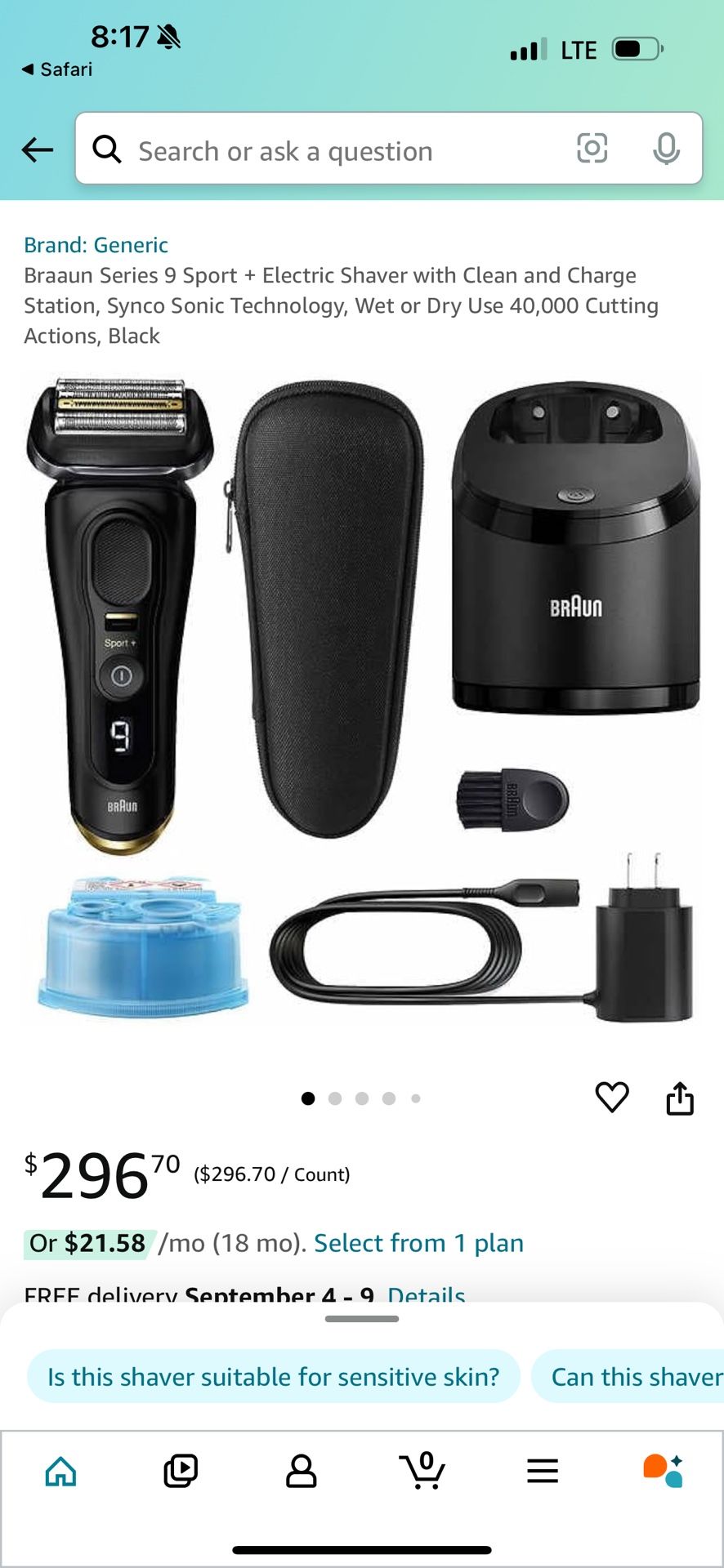
Task: Open delivery Details link
Action: [426, 1293]
